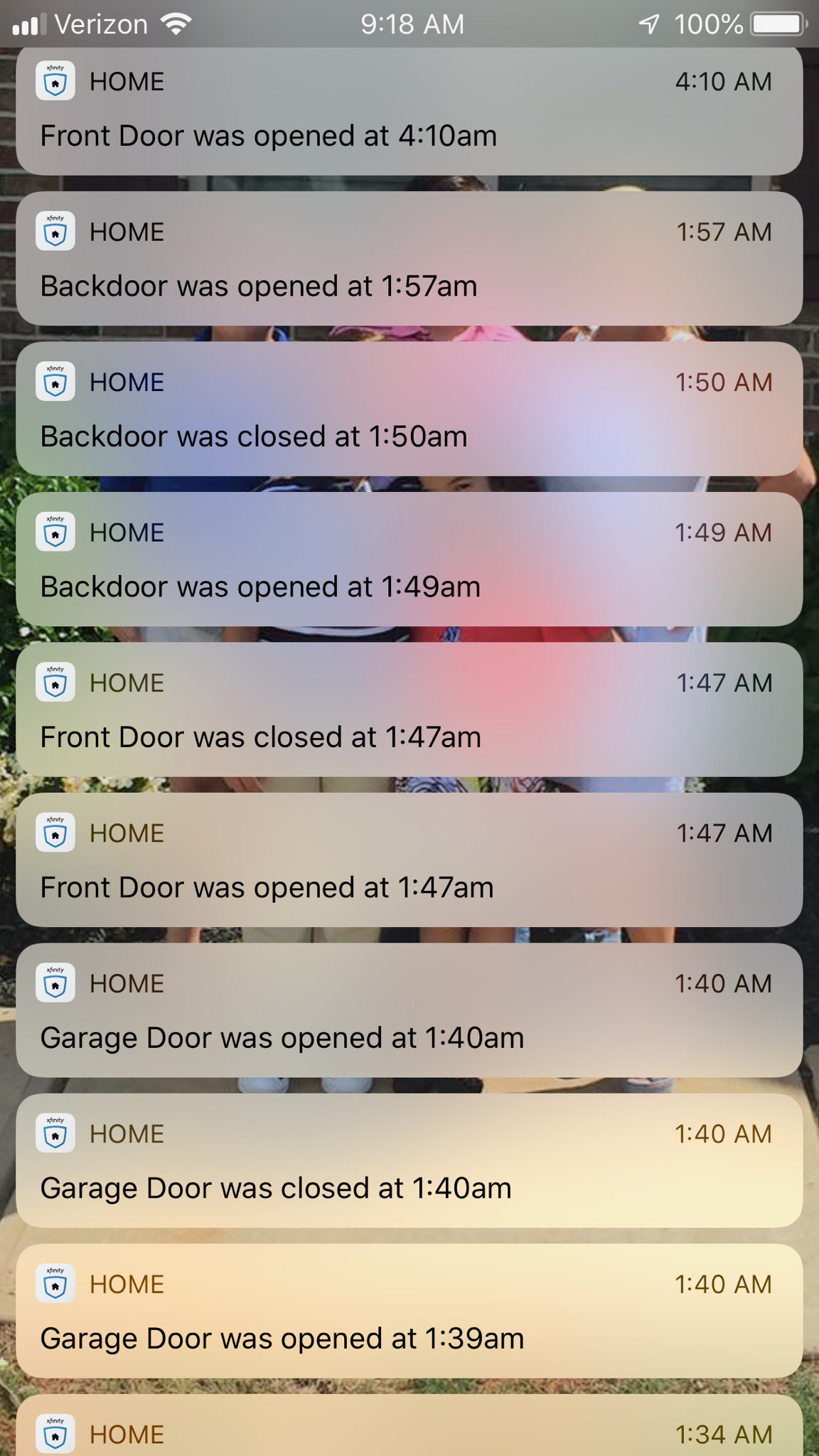Open the Garage Door opened 1:40am notification
The image size is (819, 1456).
pyautogui.click(x=409, y=1010)
